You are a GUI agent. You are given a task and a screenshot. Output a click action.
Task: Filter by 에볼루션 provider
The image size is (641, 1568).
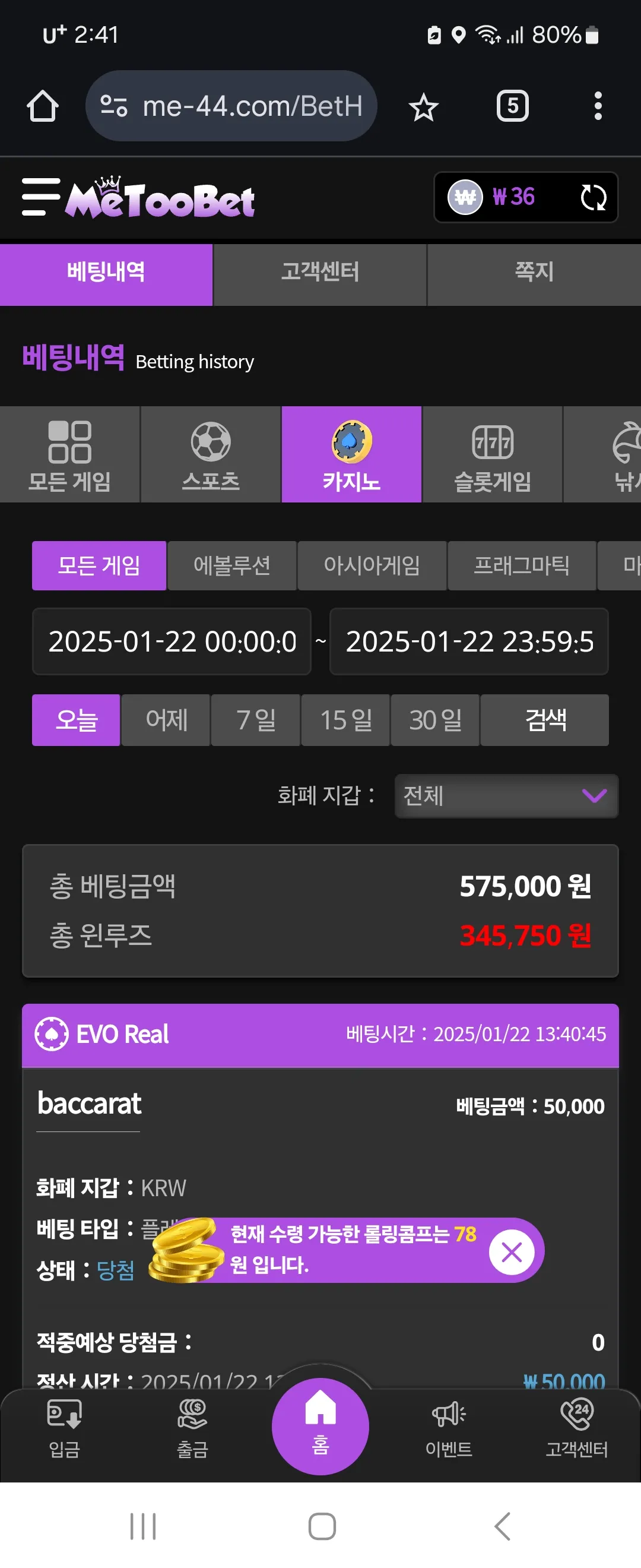(x=231, y=565)
